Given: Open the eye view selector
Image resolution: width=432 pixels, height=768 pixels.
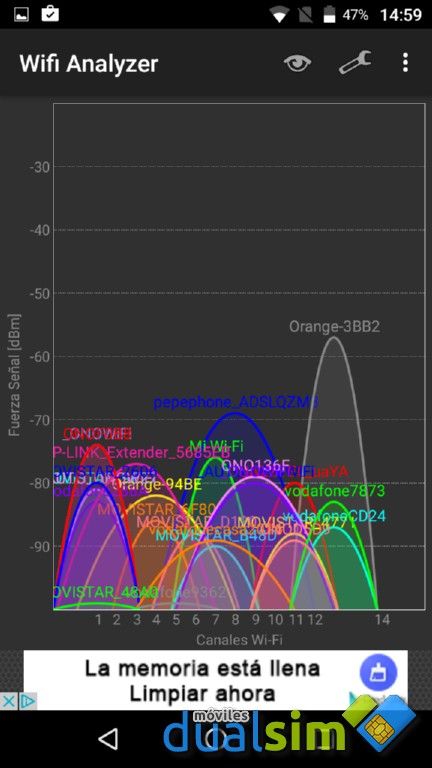Looking at the screenshot, I should [x=297, y=63].
